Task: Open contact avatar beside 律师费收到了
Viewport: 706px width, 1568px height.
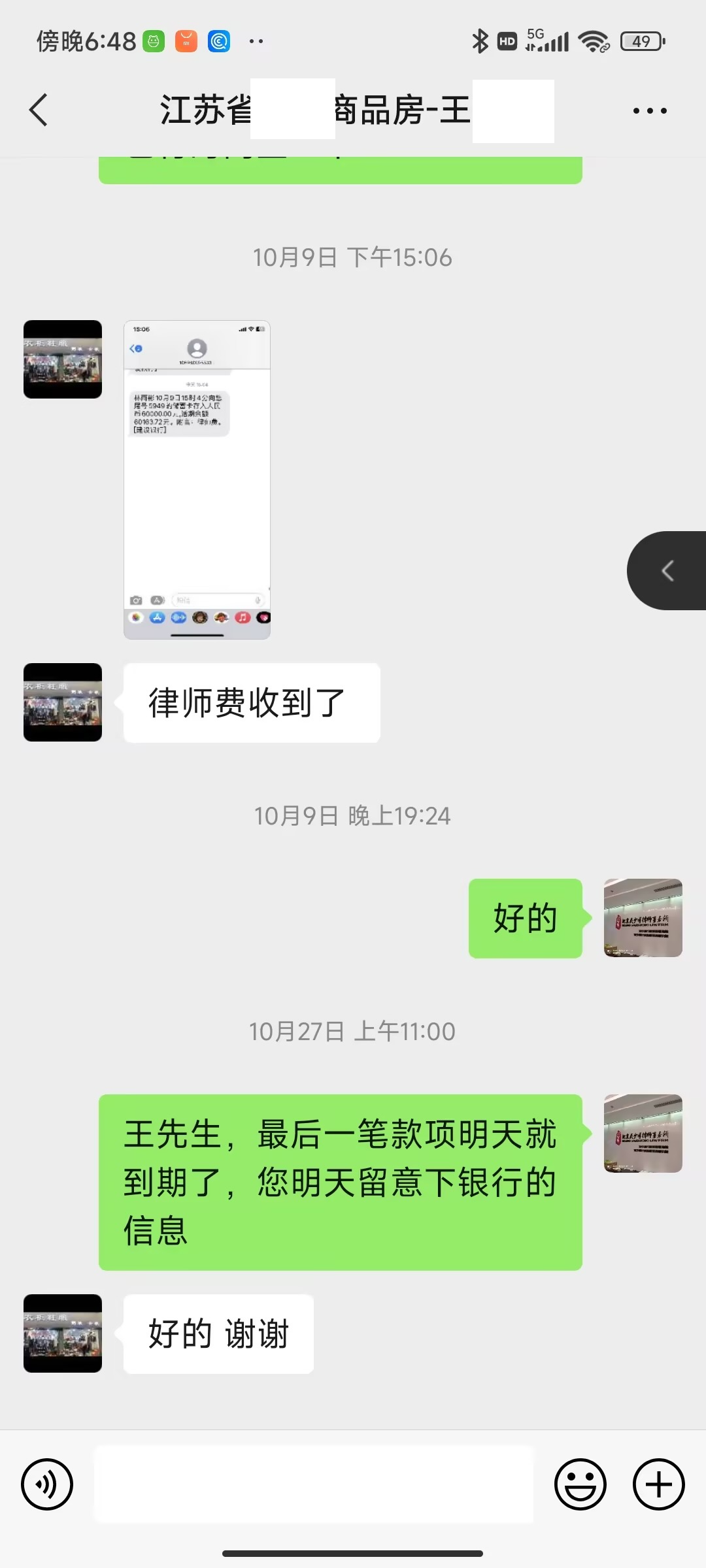Action: (x=63, y=702)
